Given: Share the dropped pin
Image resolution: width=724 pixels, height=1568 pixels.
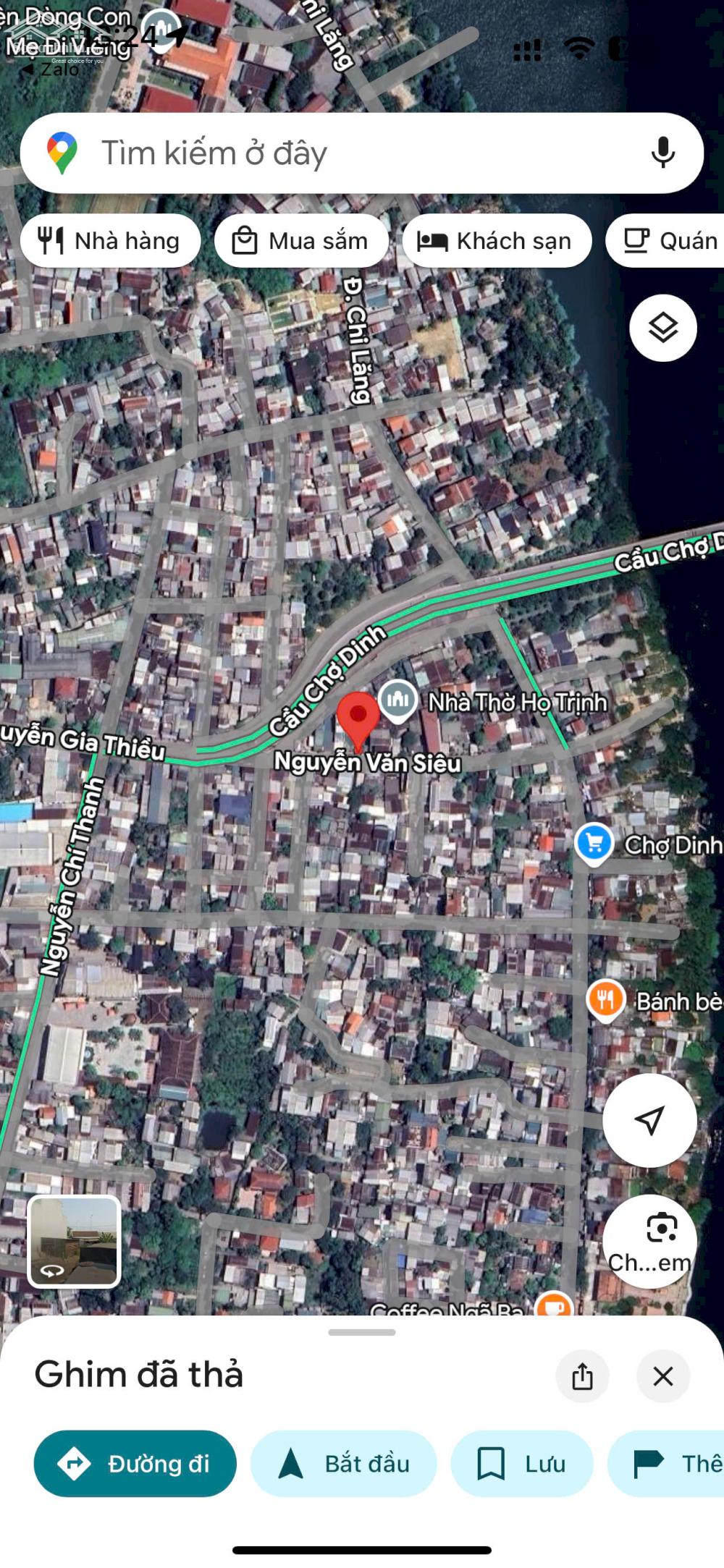Looking at the screenshot, I should [x=582, y=1376].
